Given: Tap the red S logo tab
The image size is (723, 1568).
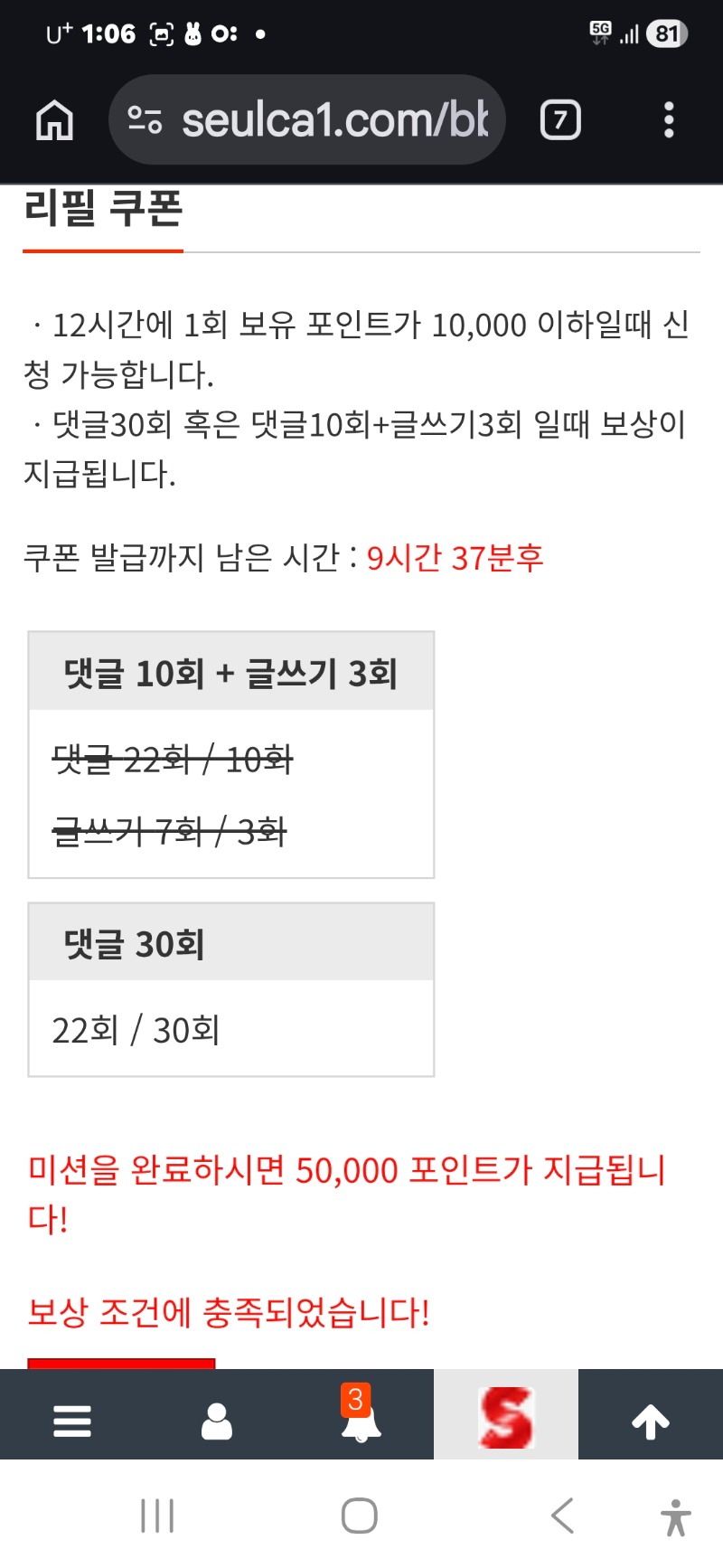Looking at the screenshot, I should click(506, 1417).
